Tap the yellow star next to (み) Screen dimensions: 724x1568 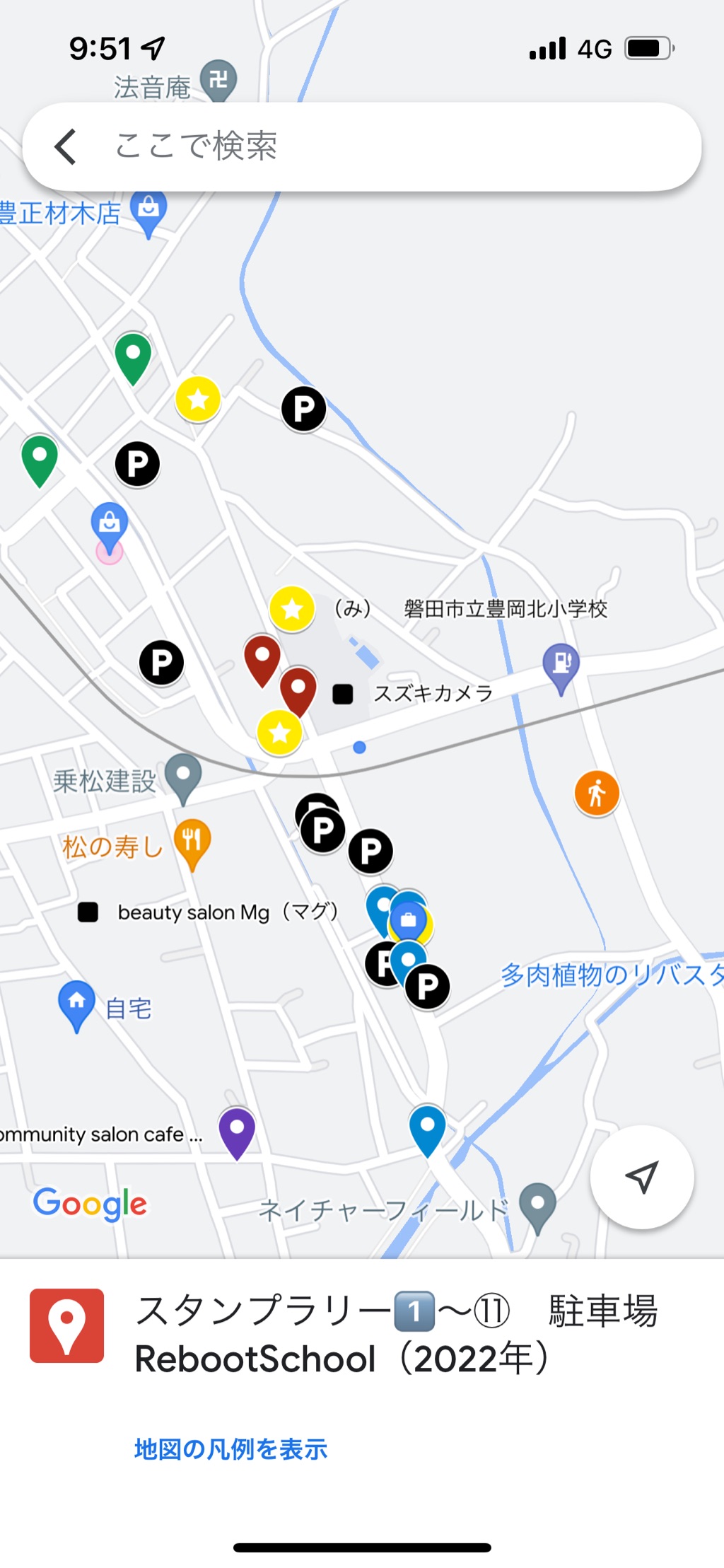[292, 609]
